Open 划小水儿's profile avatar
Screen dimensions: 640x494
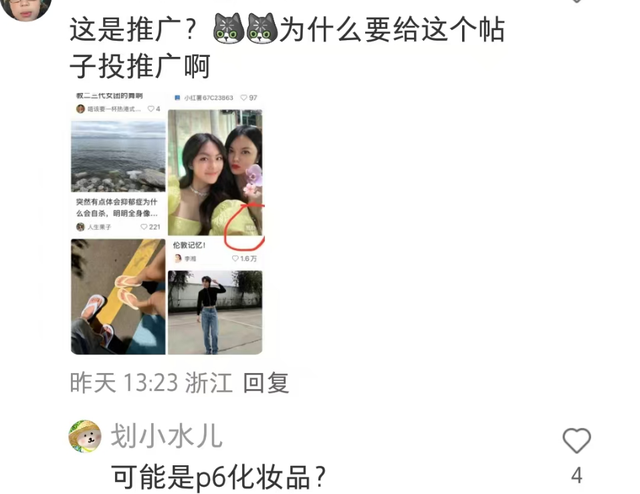click(x=85, y=437)
